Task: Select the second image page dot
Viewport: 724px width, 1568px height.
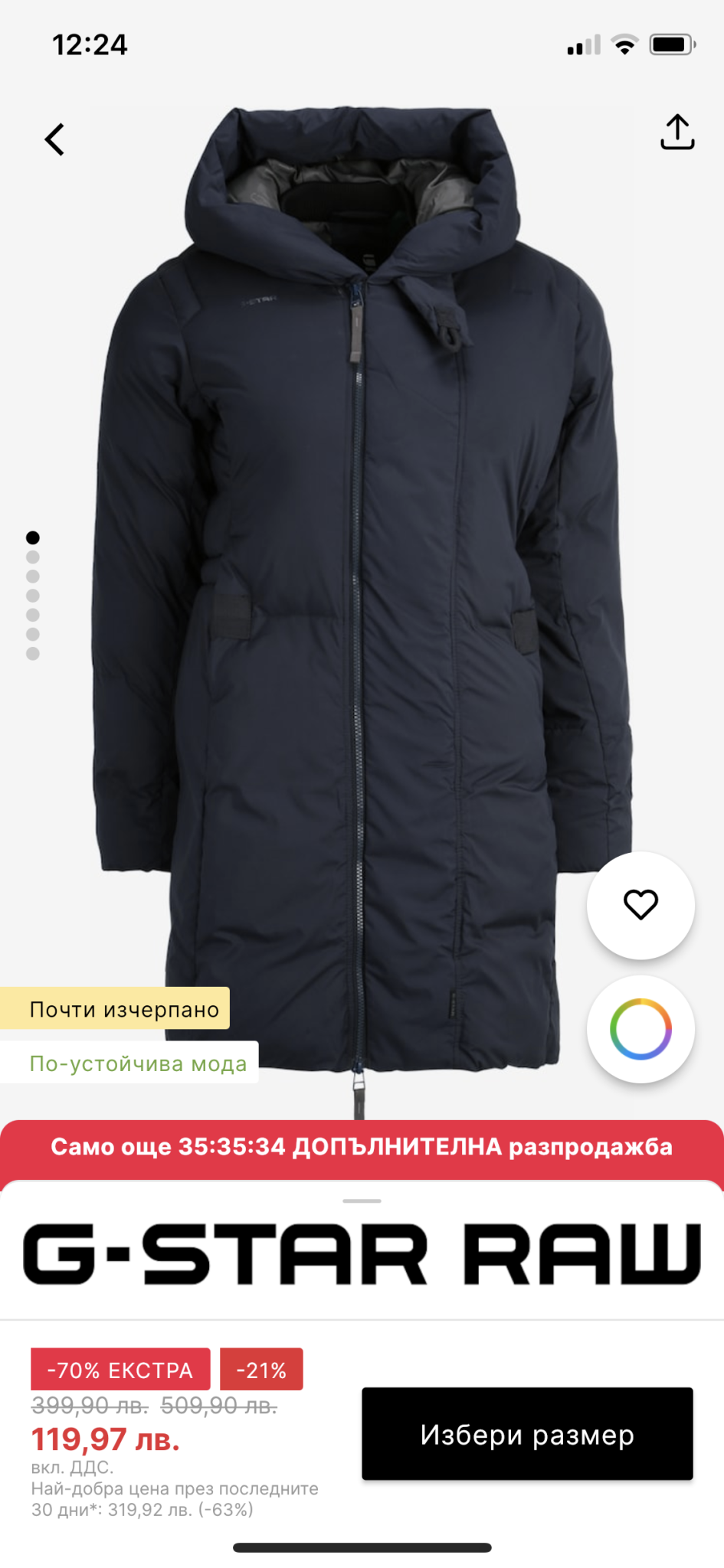Action: (33, 557)
